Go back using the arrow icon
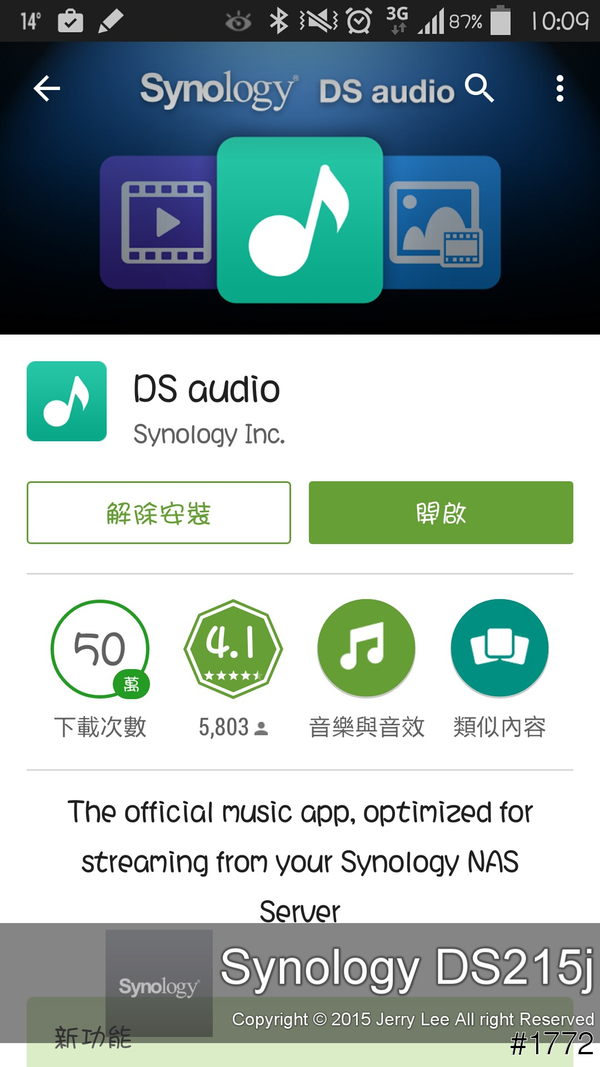 (47, 89)
